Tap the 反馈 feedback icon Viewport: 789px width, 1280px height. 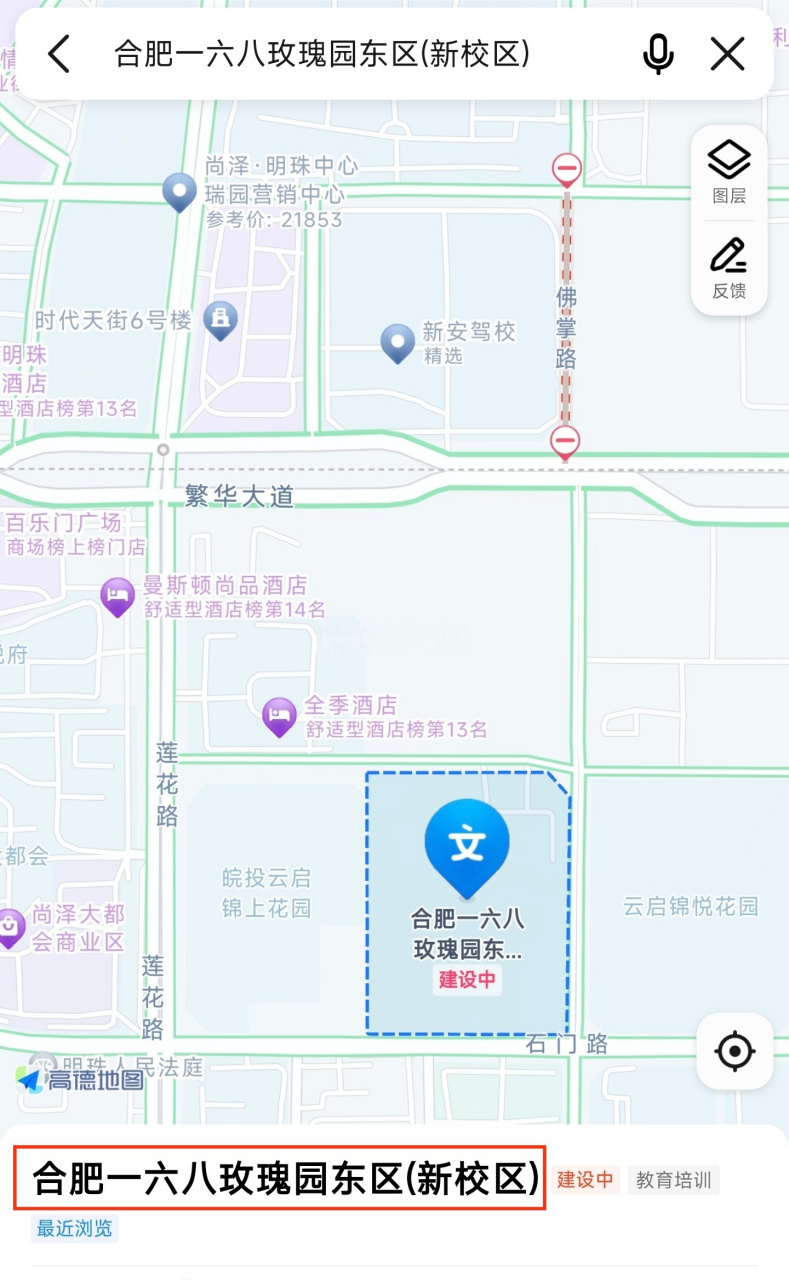(728, 268)
